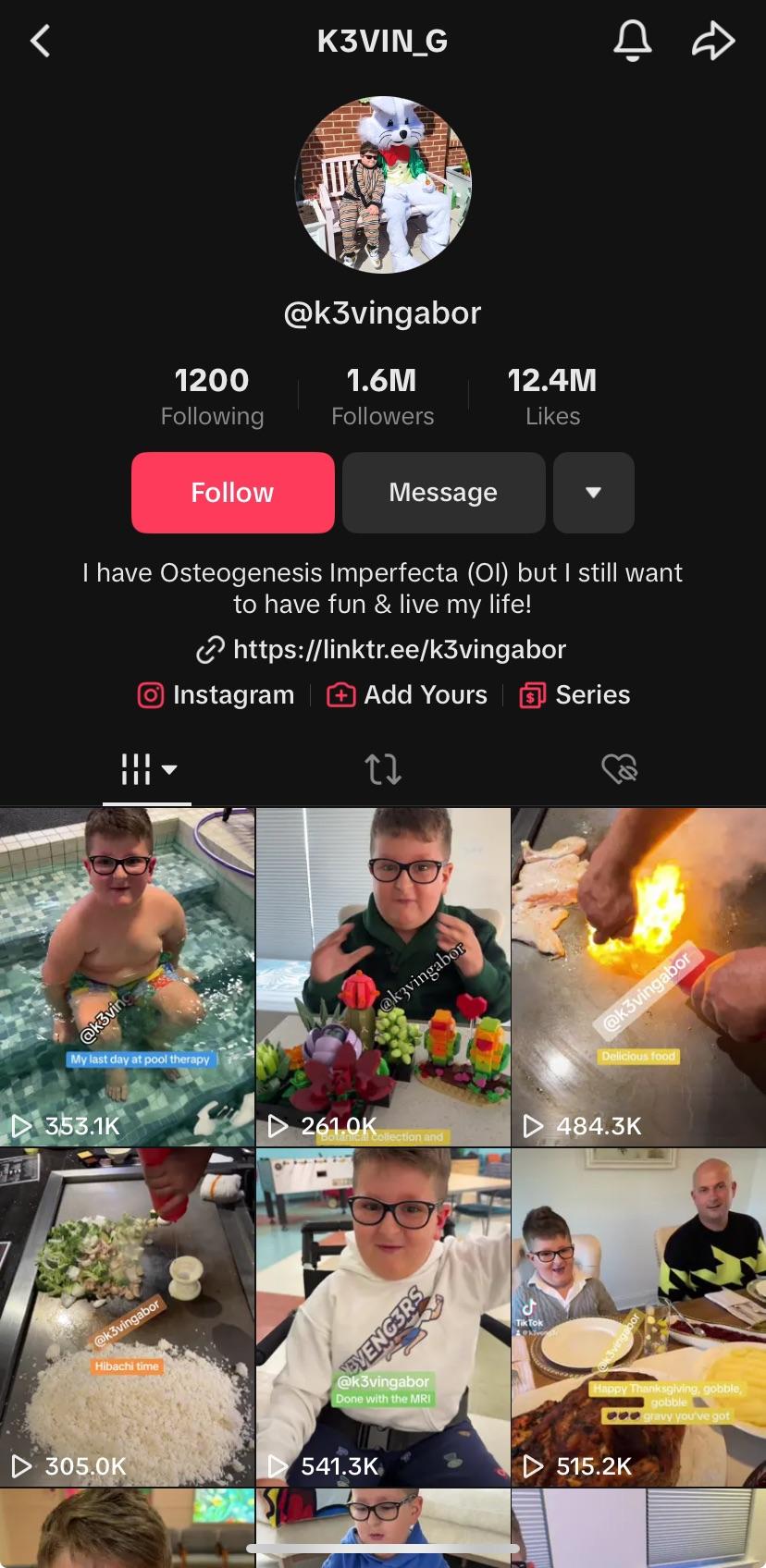Play the Done with the MRI video
The height and width of the screenshot is (1568, 766).
coord(383,1317)
